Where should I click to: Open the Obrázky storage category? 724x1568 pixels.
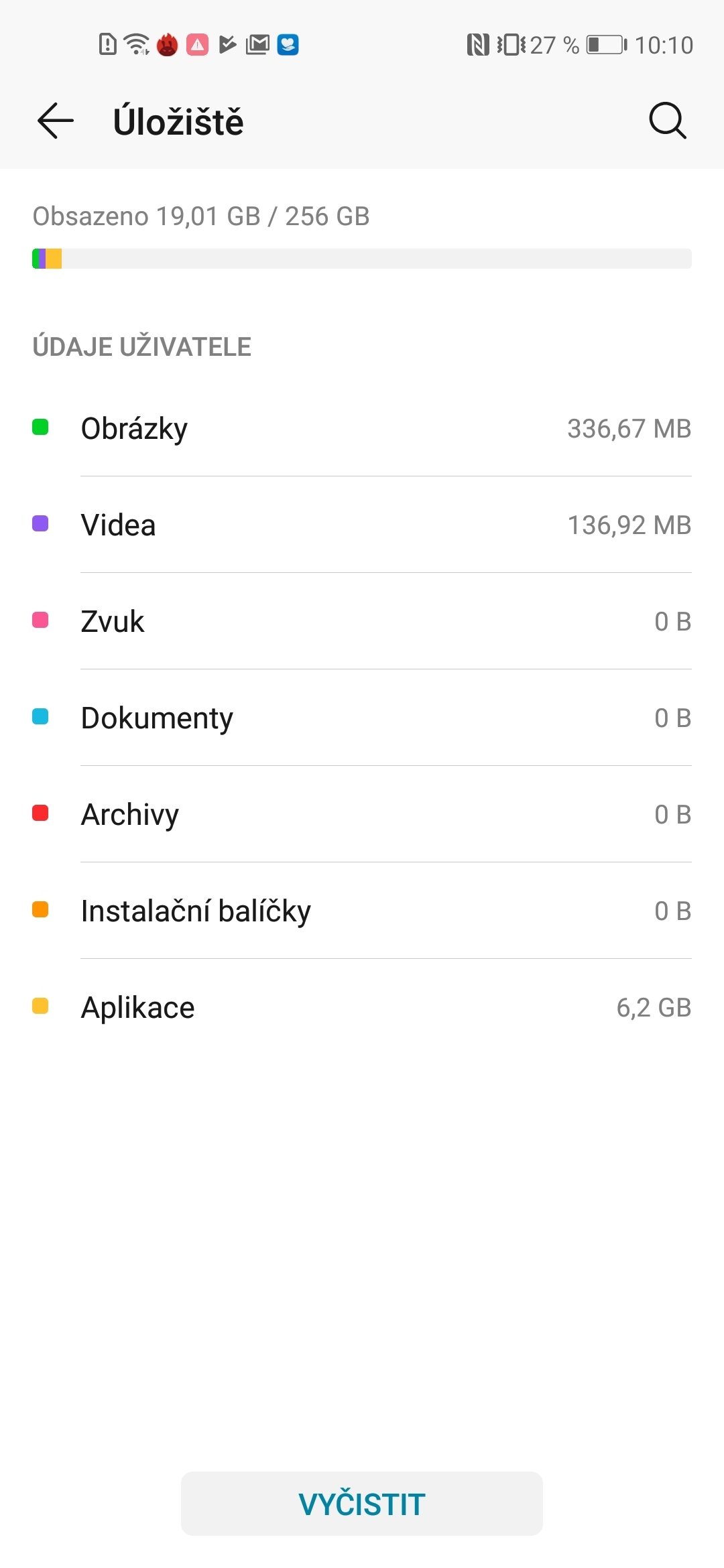click(362, 428)
